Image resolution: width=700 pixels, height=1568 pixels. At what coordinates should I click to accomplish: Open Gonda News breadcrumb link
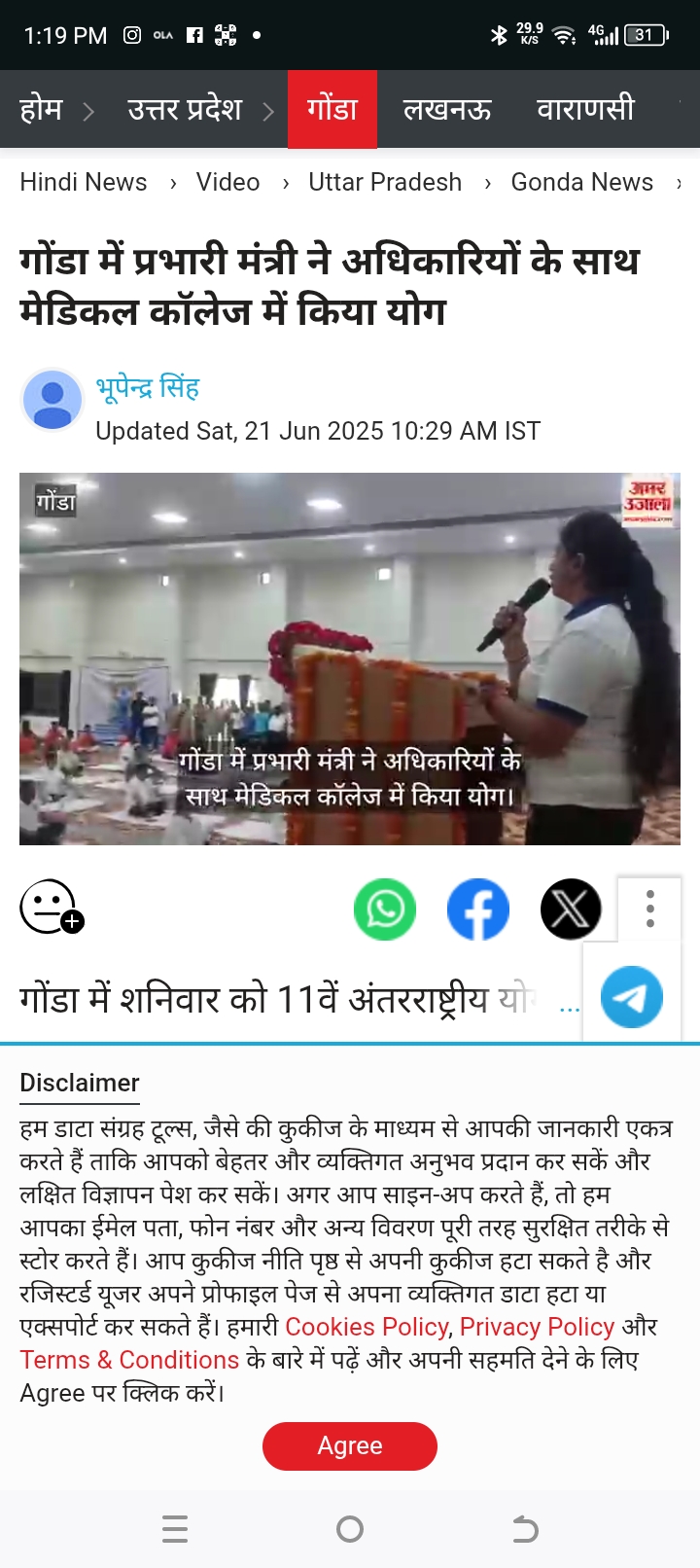581,182
